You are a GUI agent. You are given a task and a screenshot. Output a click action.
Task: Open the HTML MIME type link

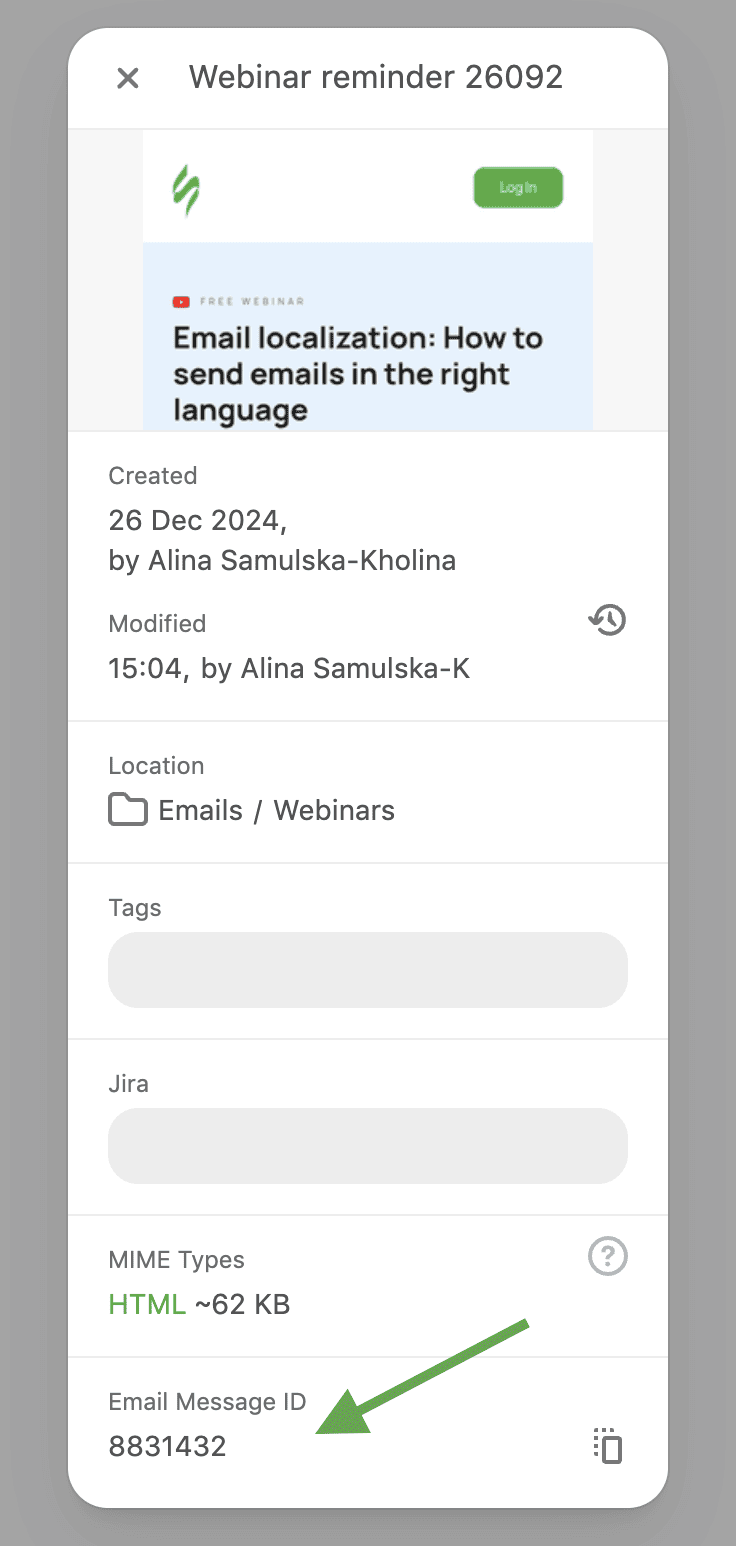pos(146,1304)
